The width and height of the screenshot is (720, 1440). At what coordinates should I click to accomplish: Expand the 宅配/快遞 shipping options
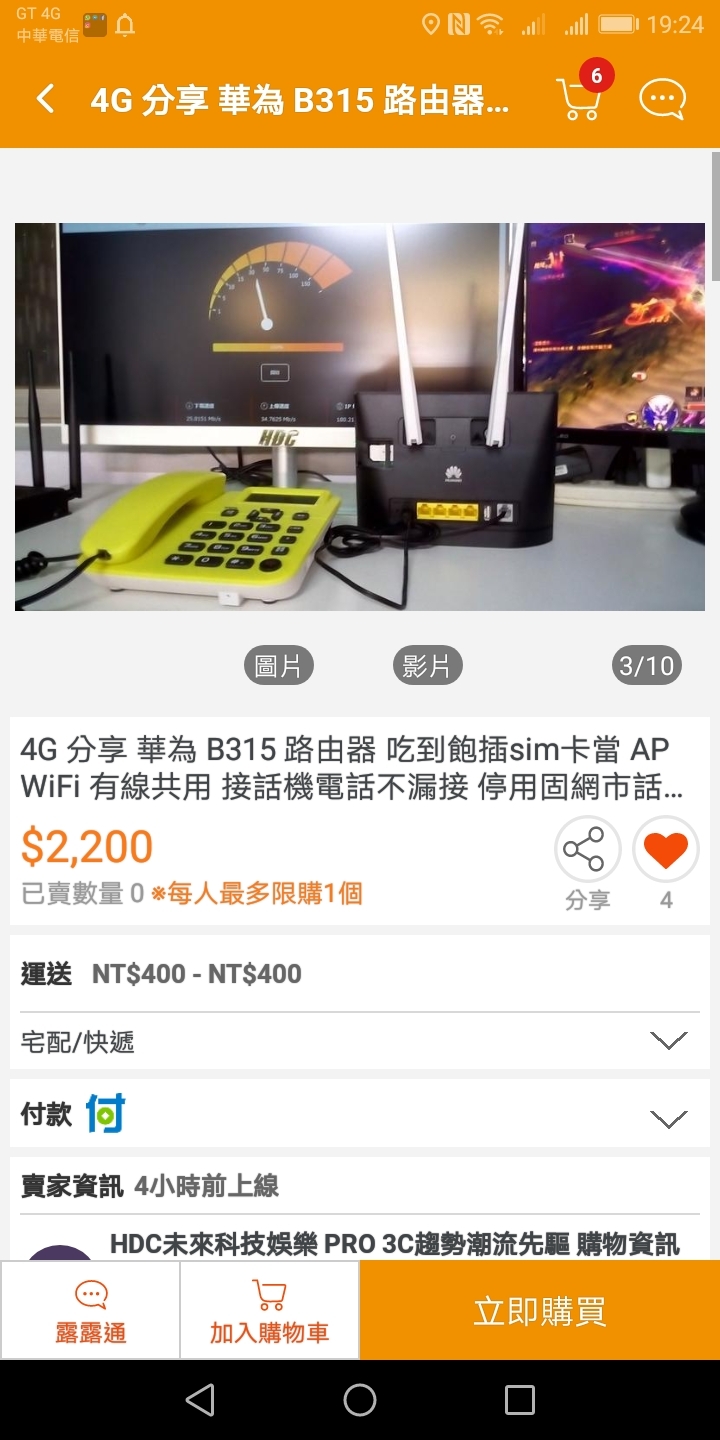tap(668, 1041)
